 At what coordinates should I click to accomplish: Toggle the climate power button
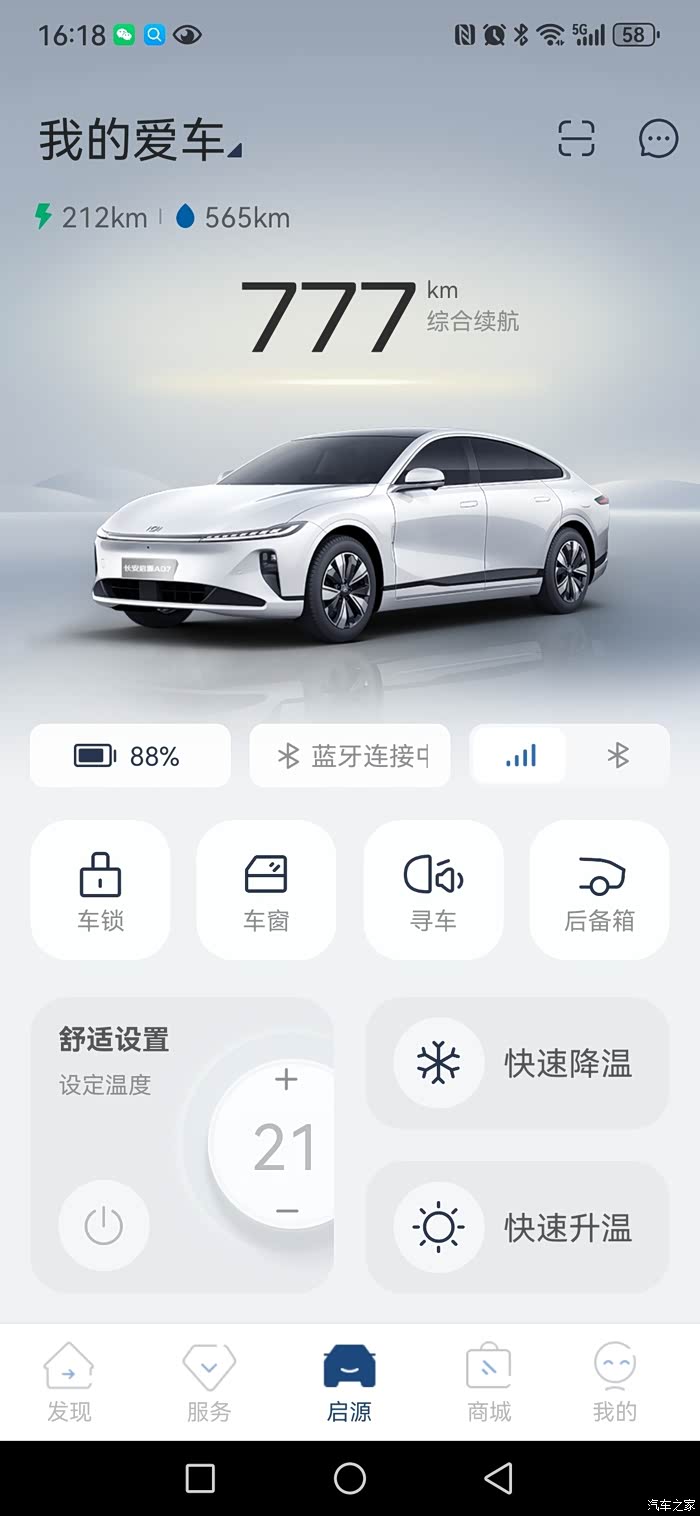tap(104, 1225)
